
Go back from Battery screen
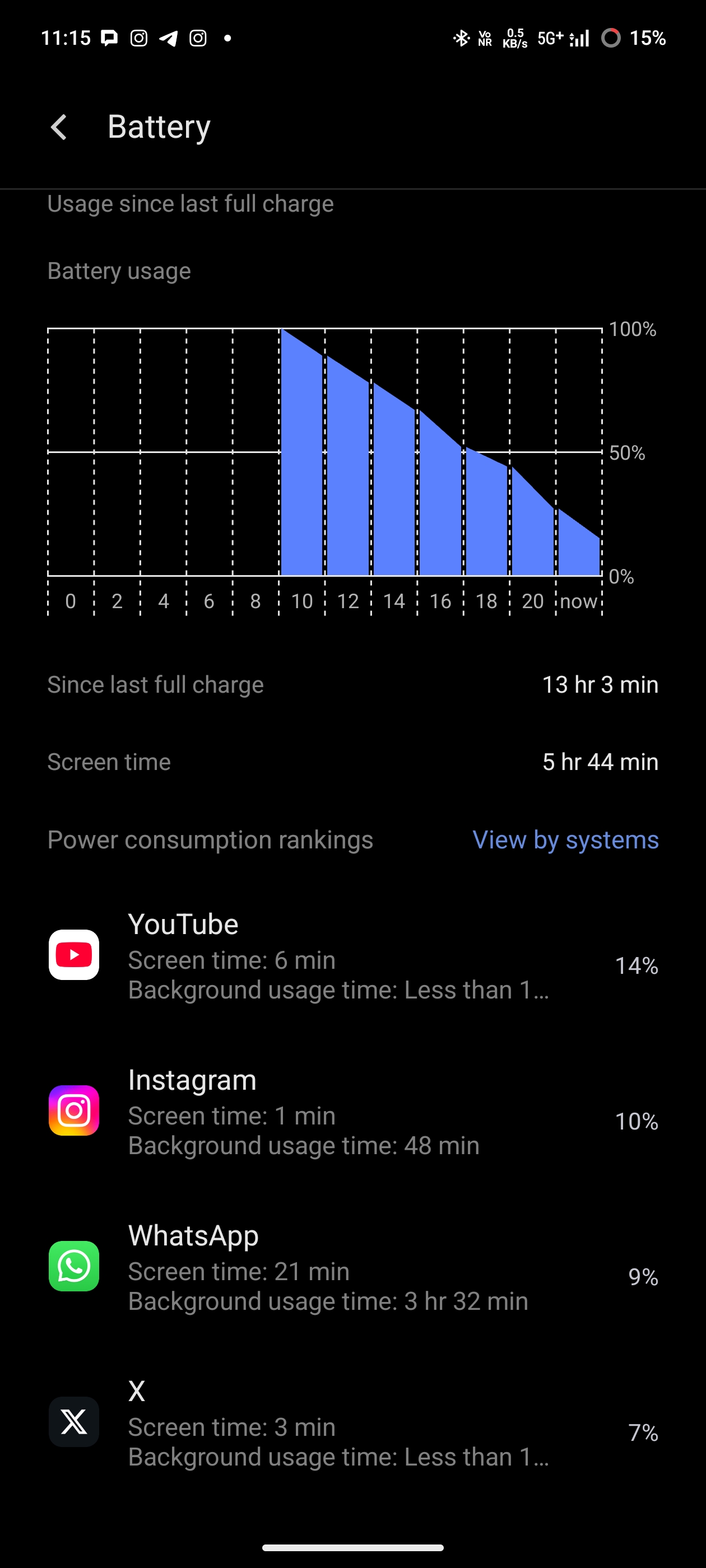[59, 127]
